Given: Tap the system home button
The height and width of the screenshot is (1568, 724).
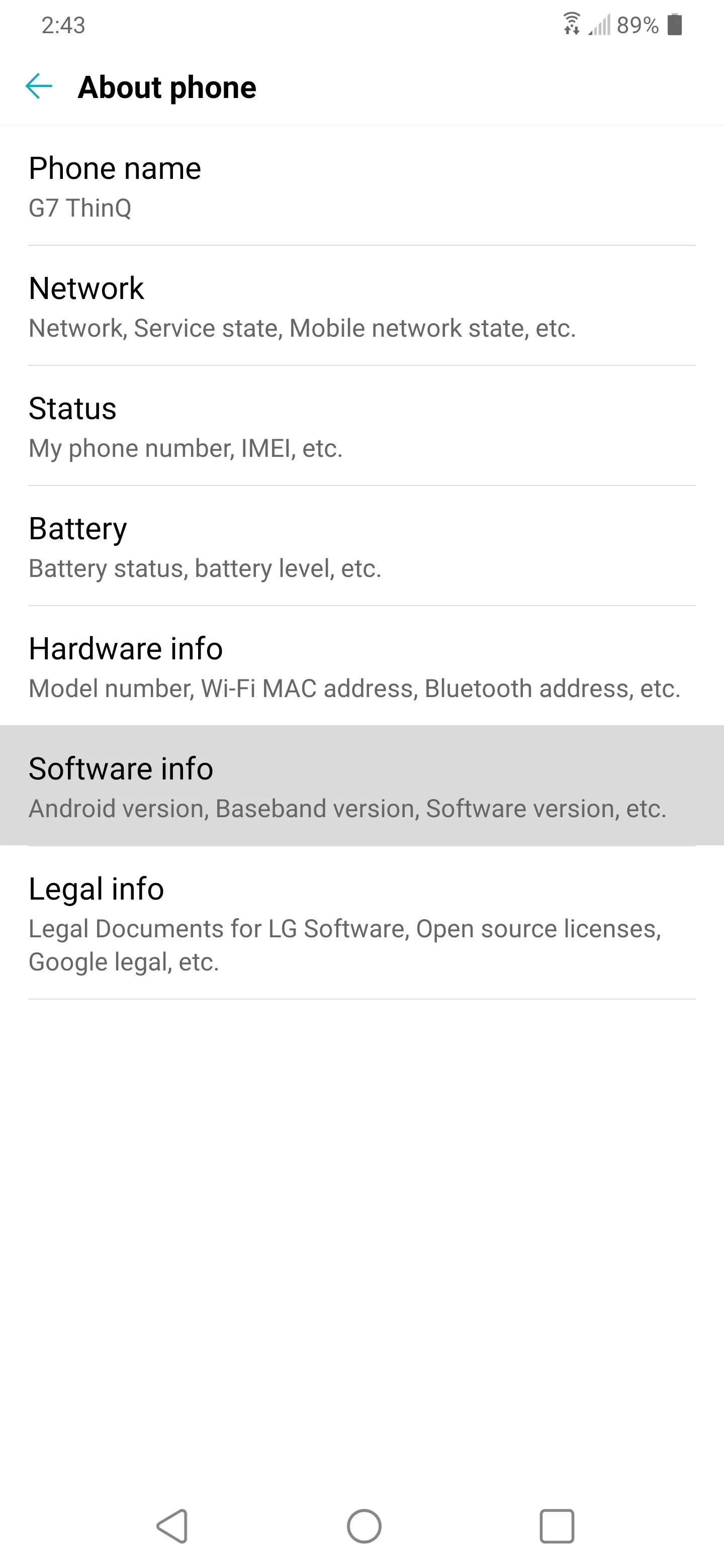Looking at the screenshot, I should coord(364,1526).
